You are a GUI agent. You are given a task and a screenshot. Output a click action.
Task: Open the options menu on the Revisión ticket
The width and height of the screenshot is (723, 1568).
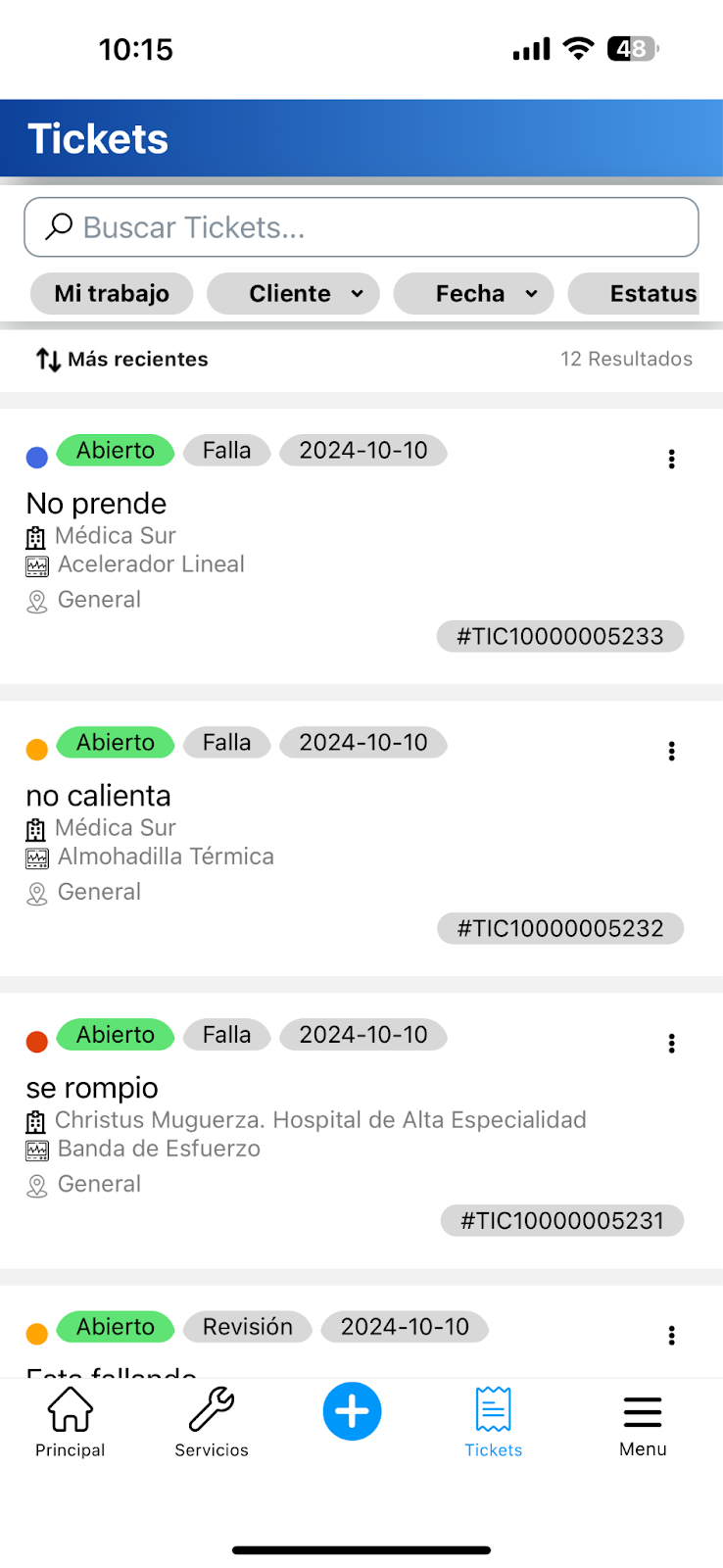point(671,1335)
